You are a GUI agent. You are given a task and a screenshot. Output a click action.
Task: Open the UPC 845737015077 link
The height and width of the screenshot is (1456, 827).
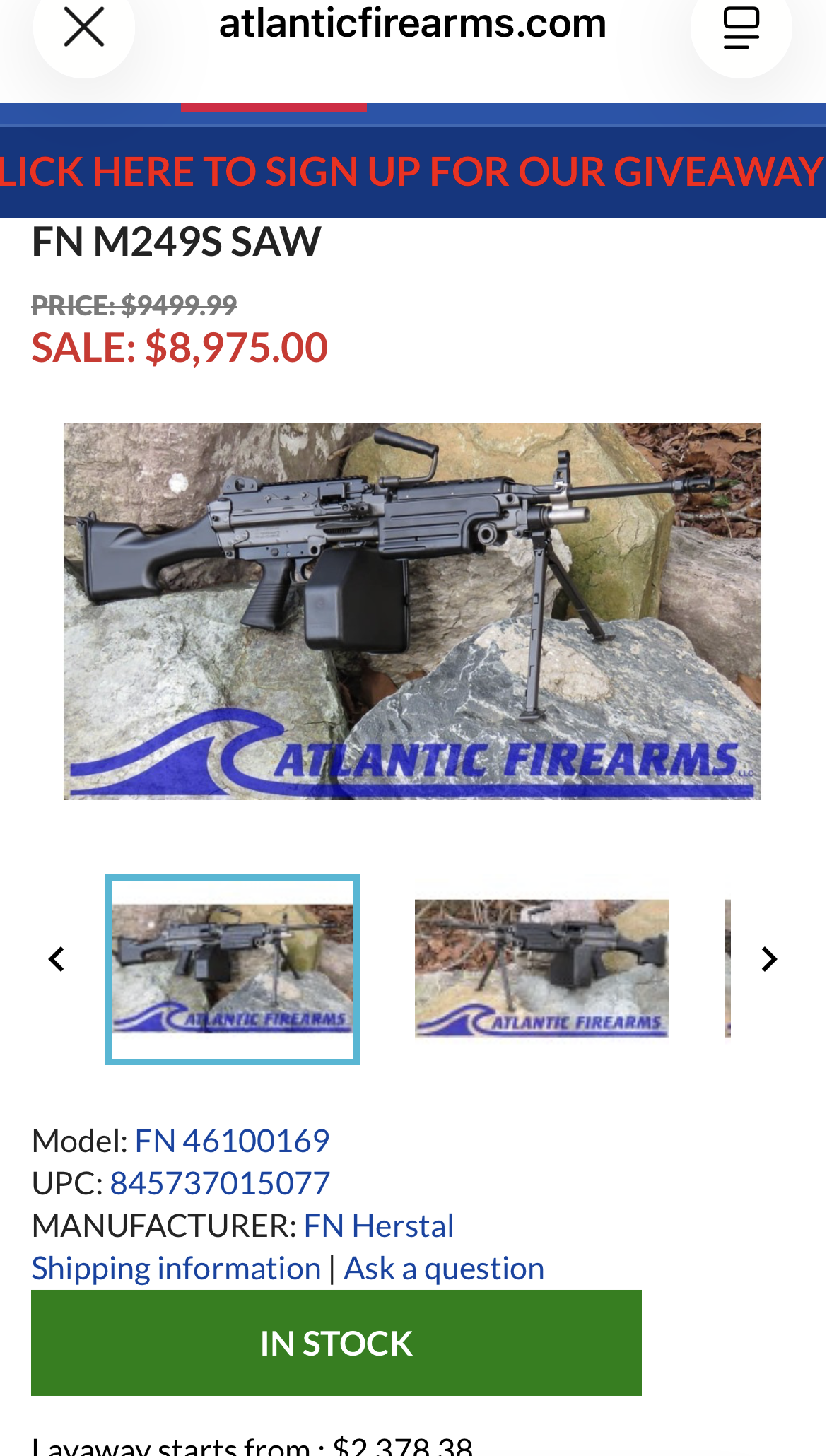(x=220, y=1183)
